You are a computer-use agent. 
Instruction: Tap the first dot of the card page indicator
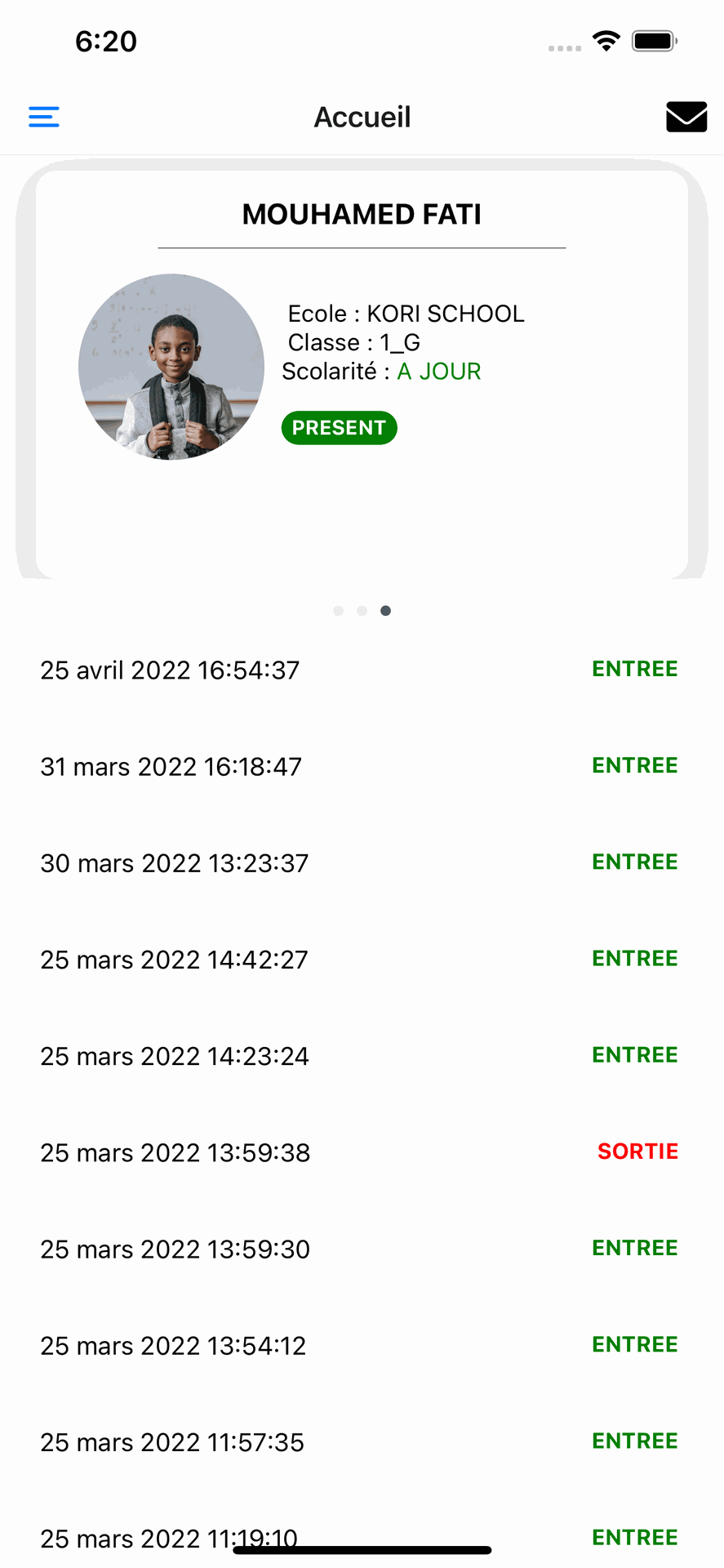(x=338, y=611)
